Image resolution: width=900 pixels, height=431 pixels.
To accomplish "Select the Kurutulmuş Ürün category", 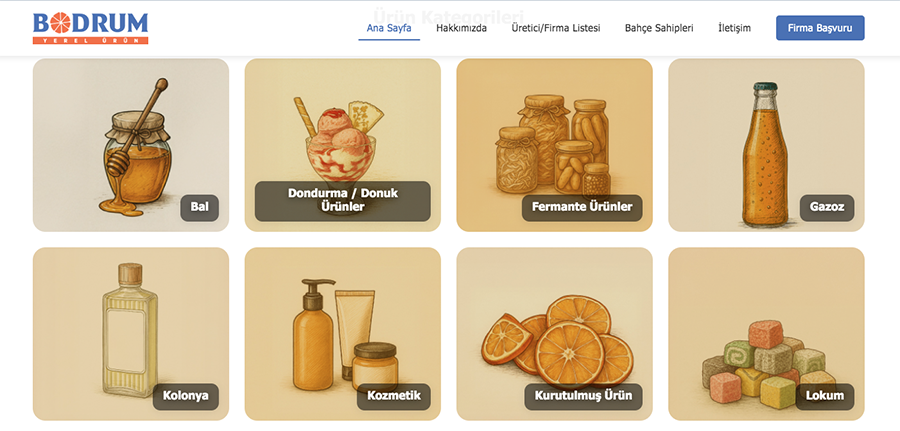I will (554, 333).
